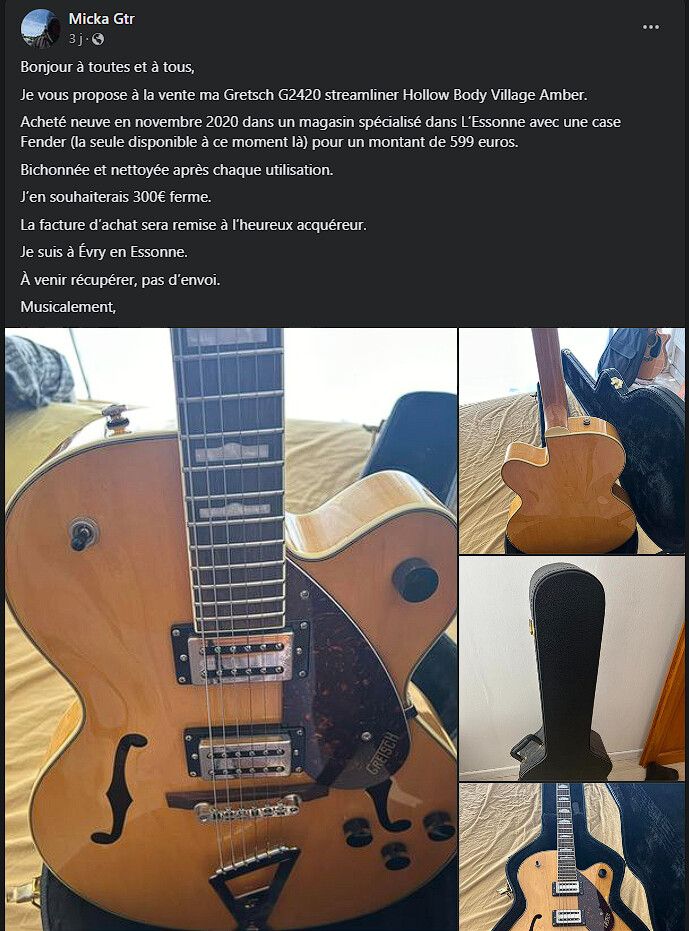Open the photo of the guitar lying in its case
The height and width of the screenshot is (931, 689).
[572, 857]
